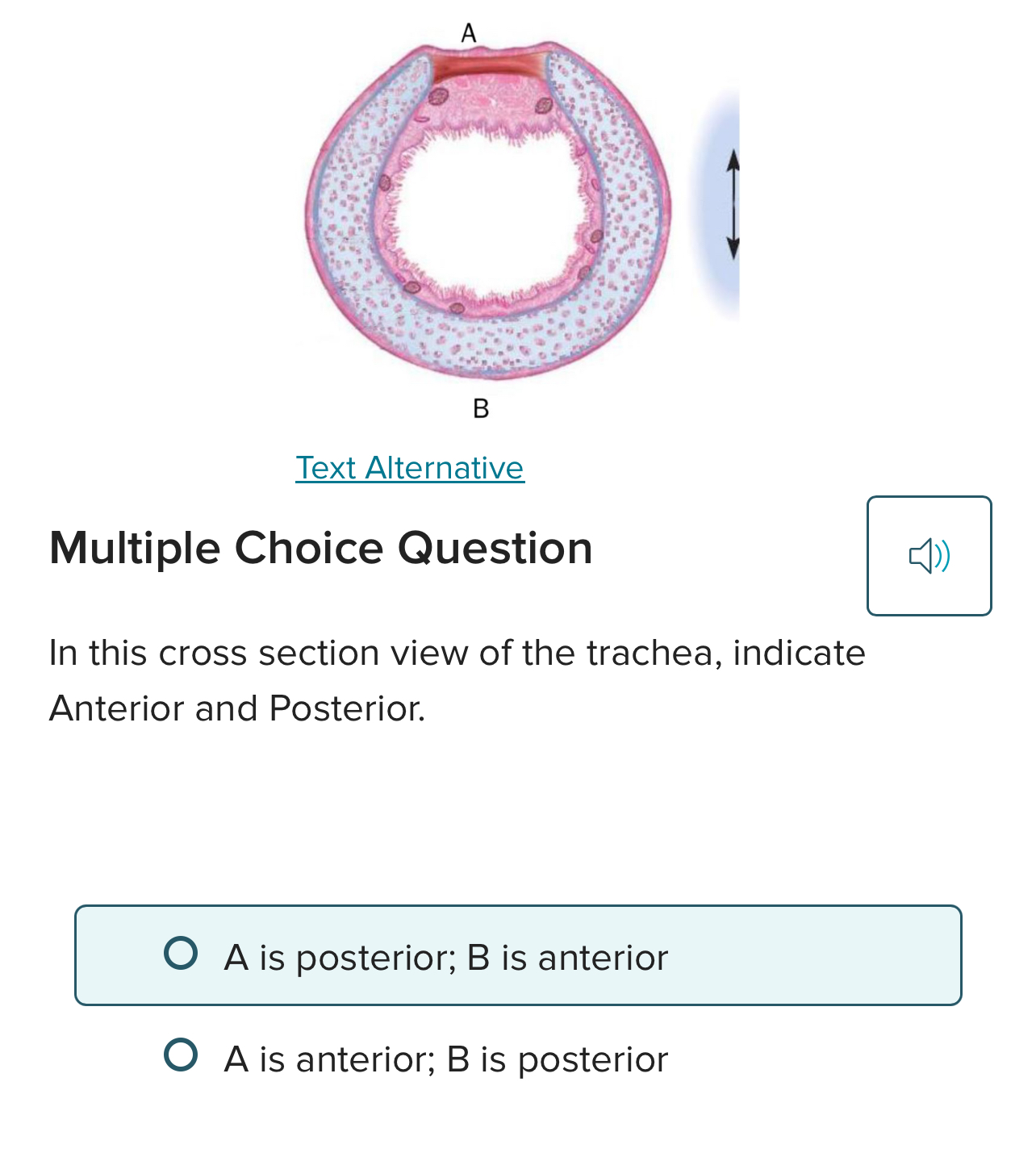Image resolution: width=1036 pixels, height=1157 pixels.
Task: Choose 'A is anterior; B is posterior'
Action: [181, 1055]
